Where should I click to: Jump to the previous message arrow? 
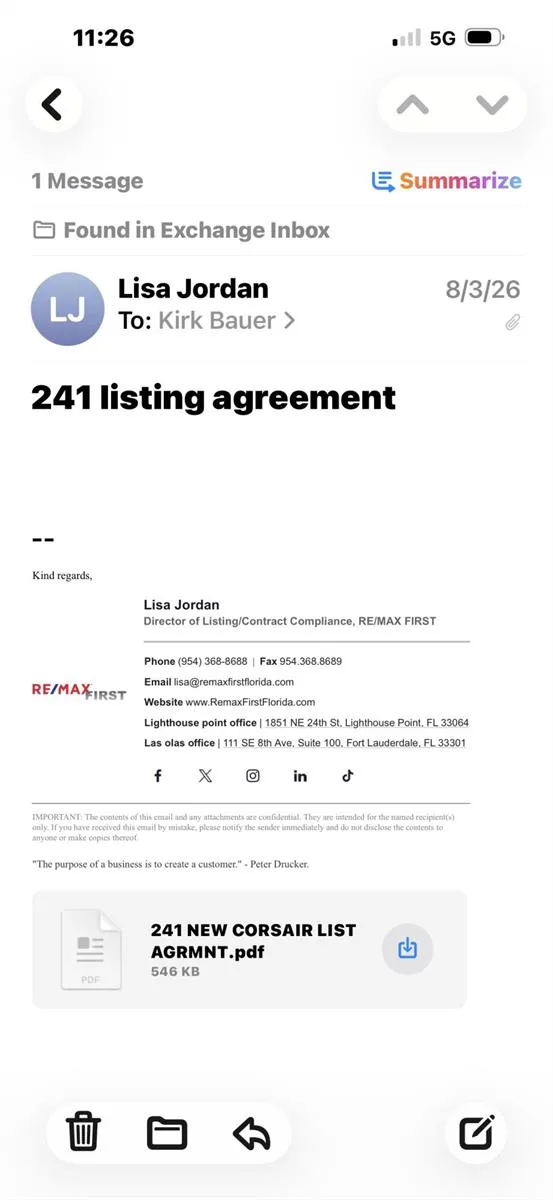tap(413, 104)
